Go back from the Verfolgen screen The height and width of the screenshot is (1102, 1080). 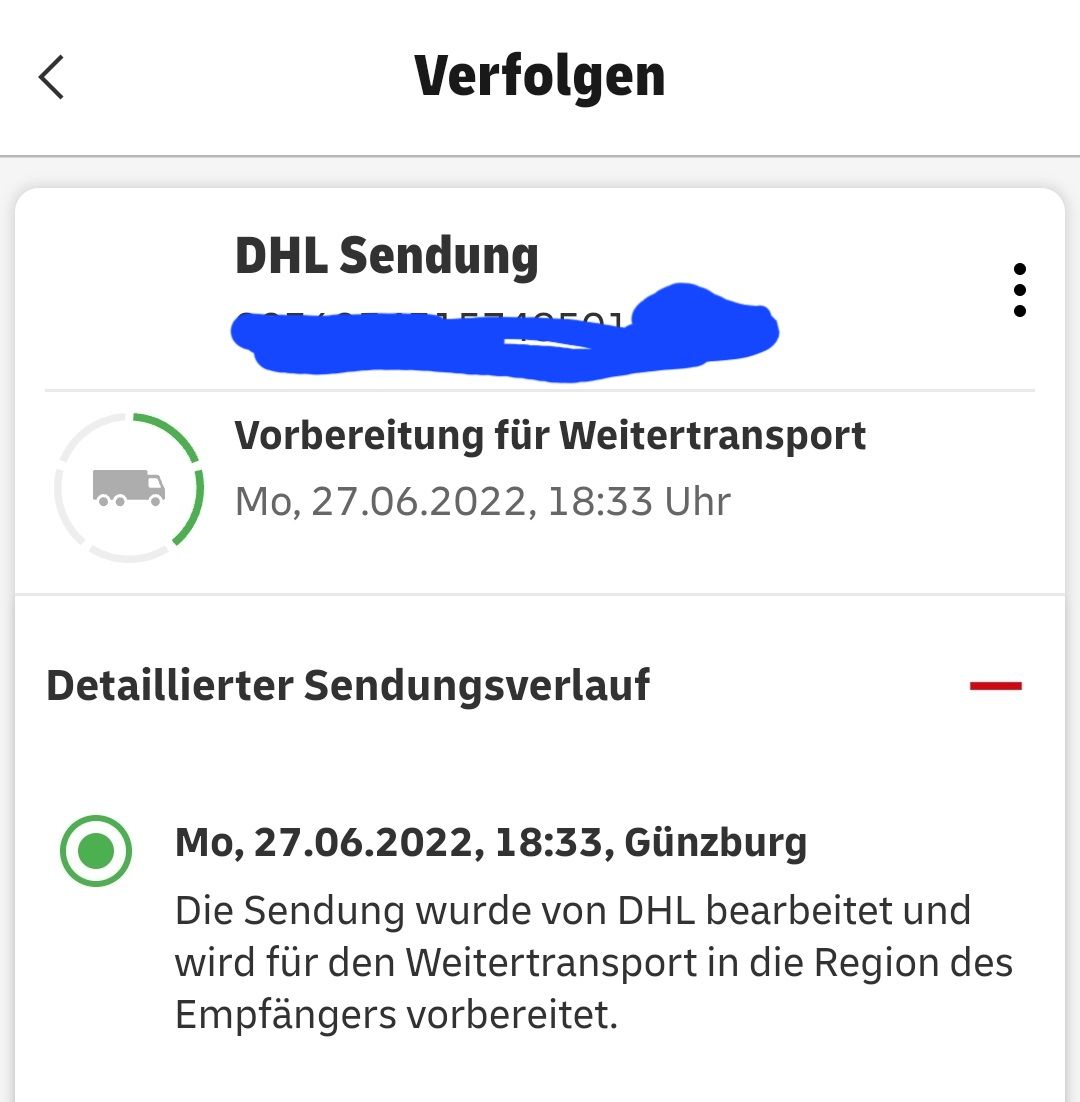51,77
